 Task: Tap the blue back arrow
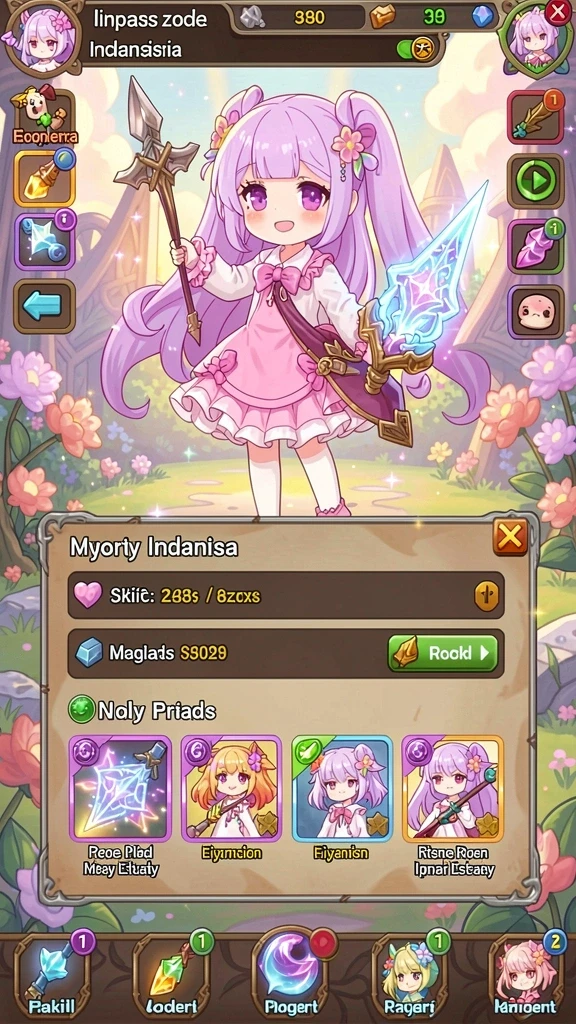coord(44,306)
